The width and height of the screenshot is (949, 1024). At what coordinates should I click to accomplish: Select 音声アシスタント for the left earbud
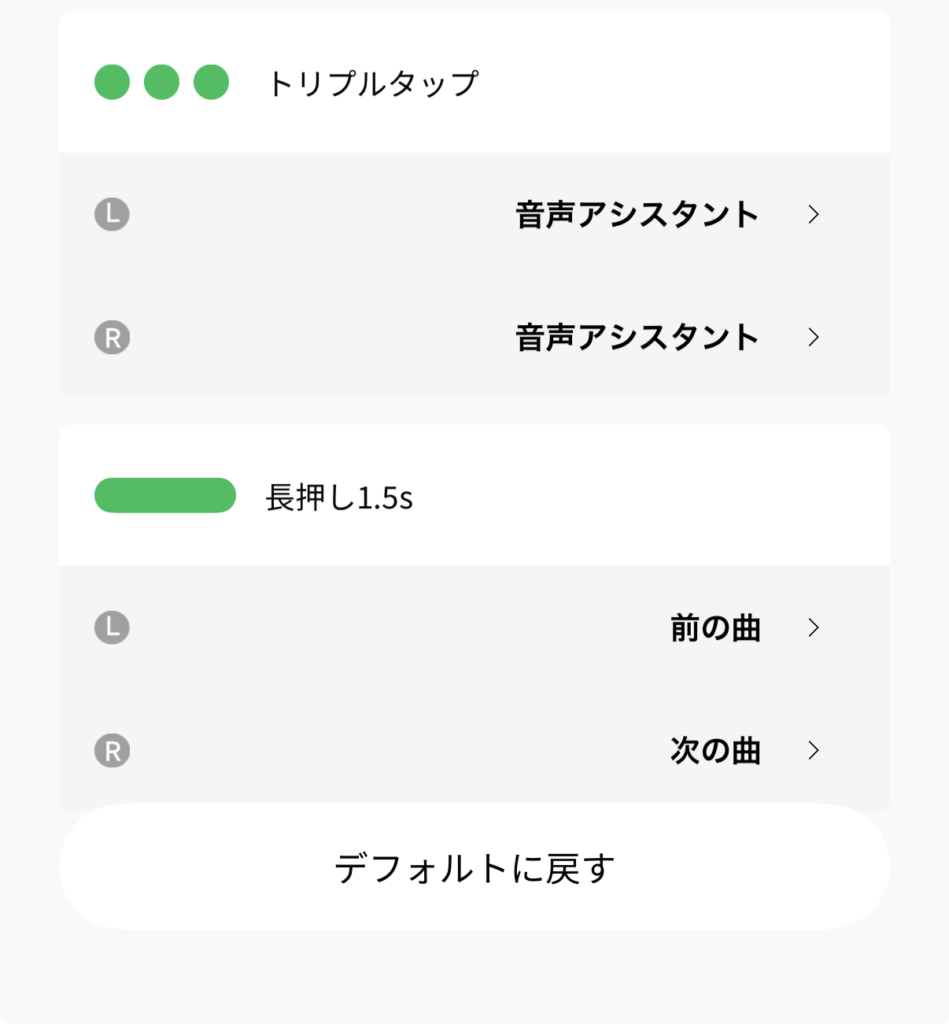click(637, 214)
